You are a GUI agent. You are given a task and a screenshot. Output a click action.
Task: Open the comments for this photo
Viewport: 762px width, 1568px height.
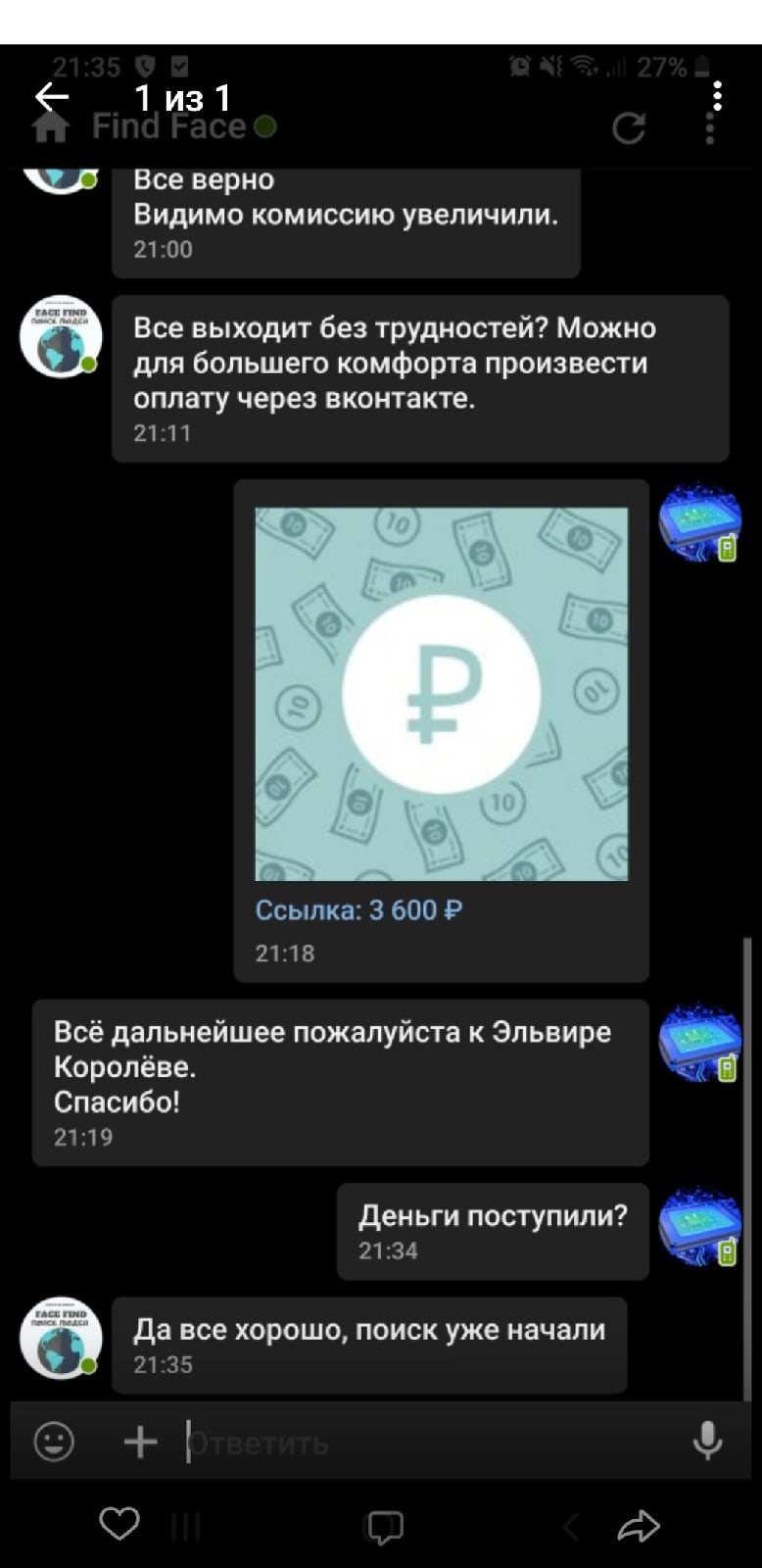pos(384,1526)
